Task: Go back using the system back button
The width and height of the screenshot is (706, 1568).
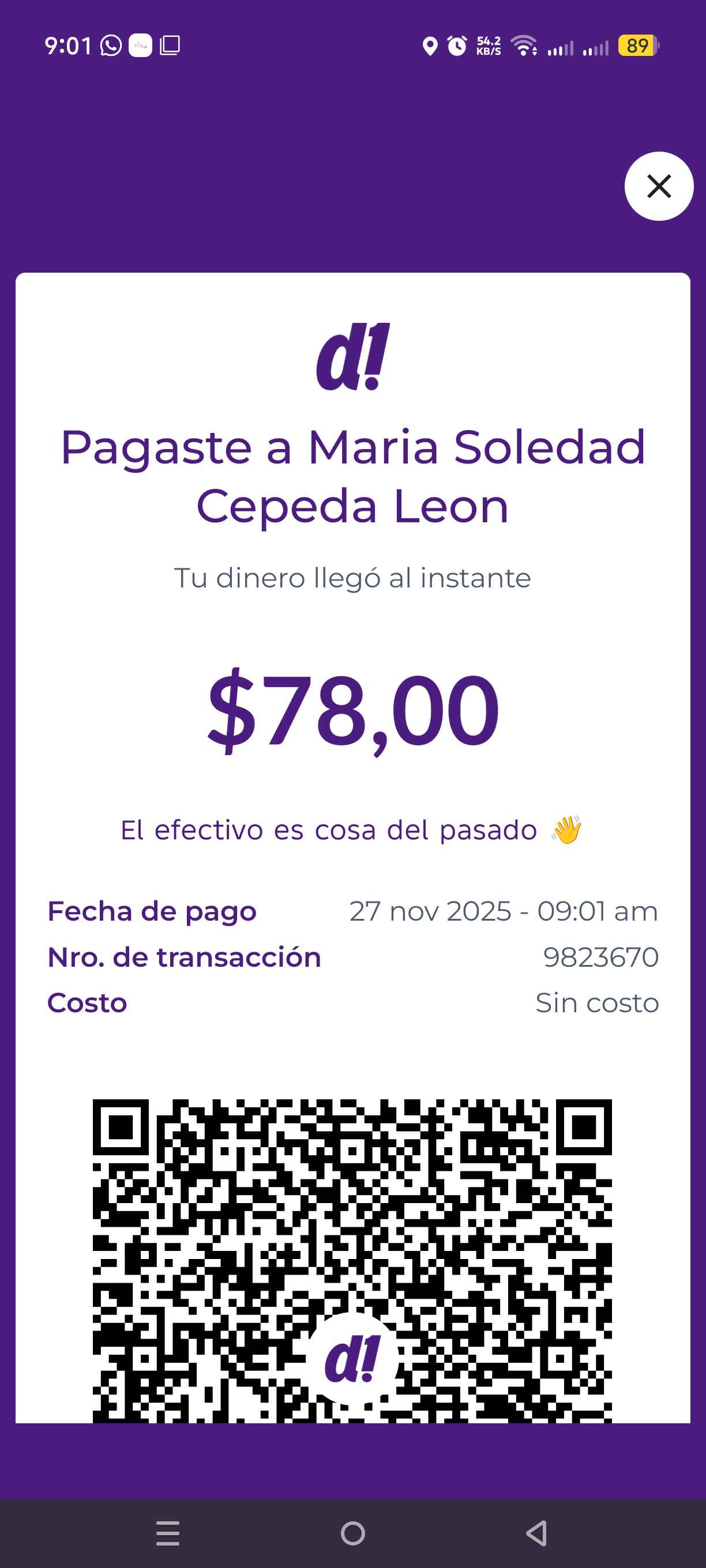Action: coord(536,1533)
